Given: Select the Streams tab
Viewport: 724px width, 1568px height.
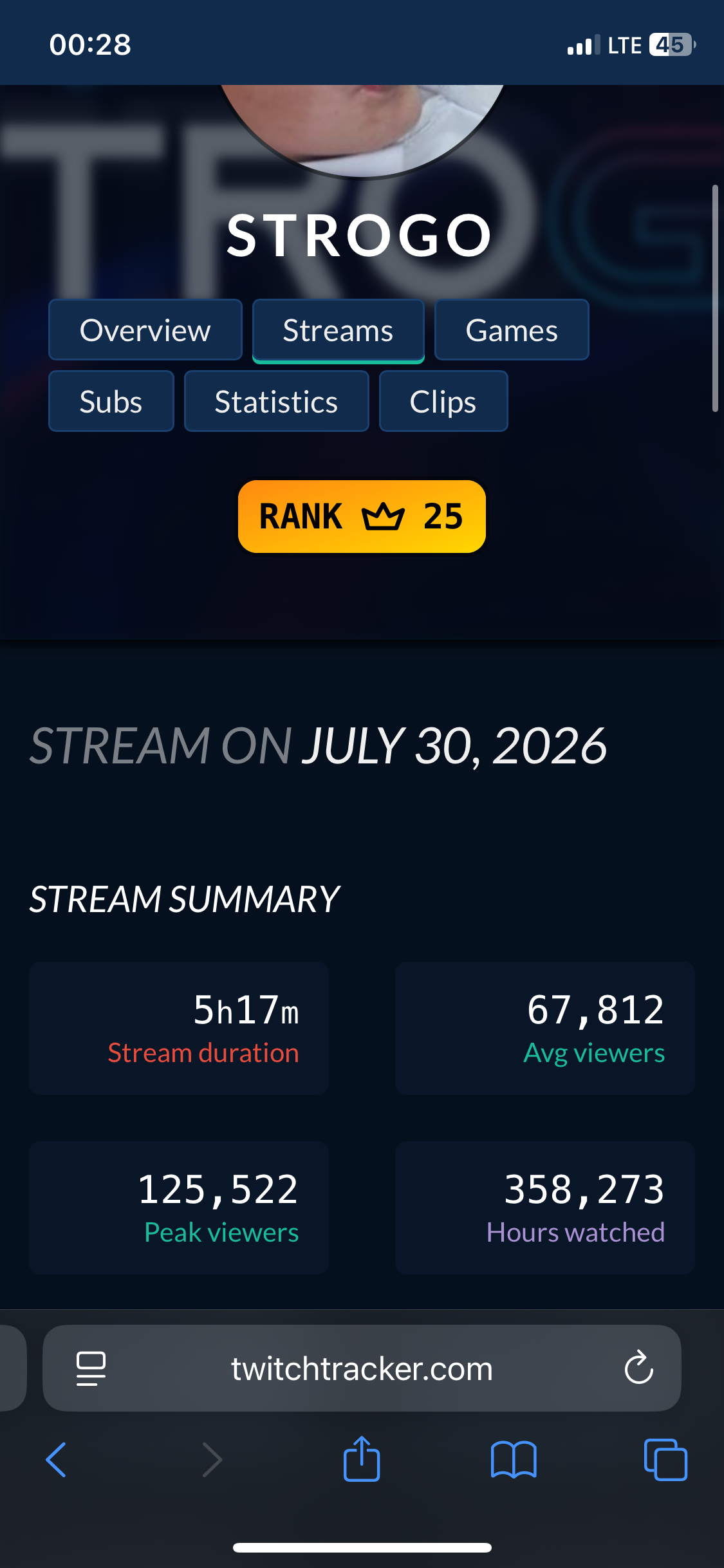Looking at the screenshot, I should click(x=339, y=331).
